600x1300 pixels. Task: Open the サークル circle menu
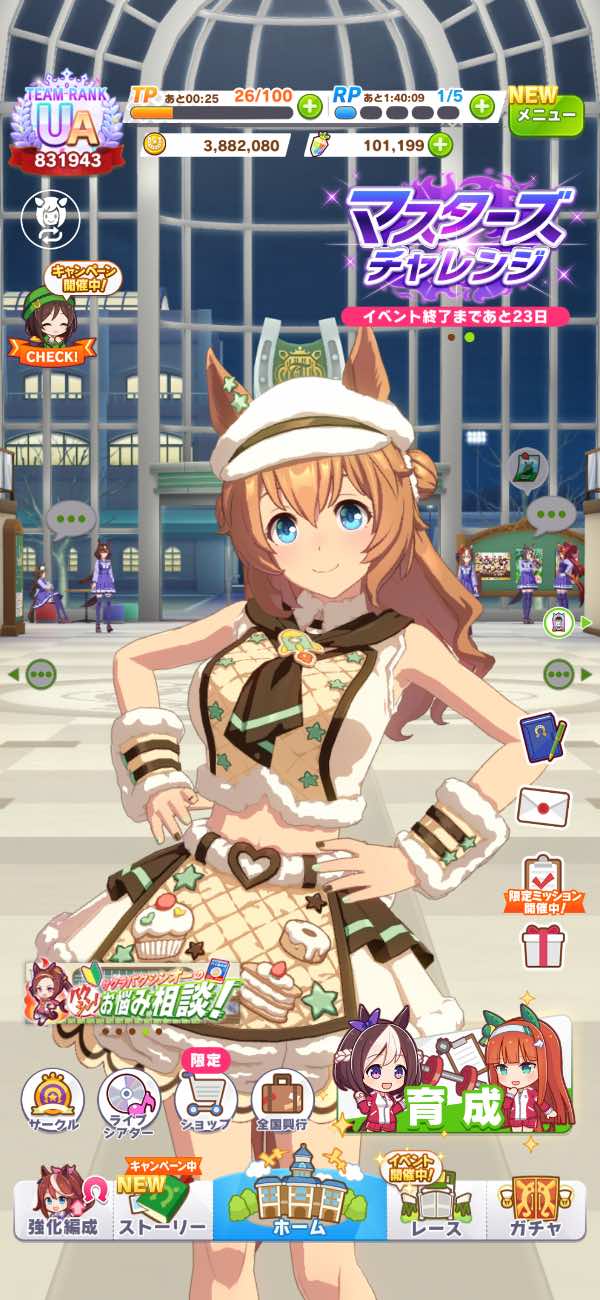point(52,1100)
